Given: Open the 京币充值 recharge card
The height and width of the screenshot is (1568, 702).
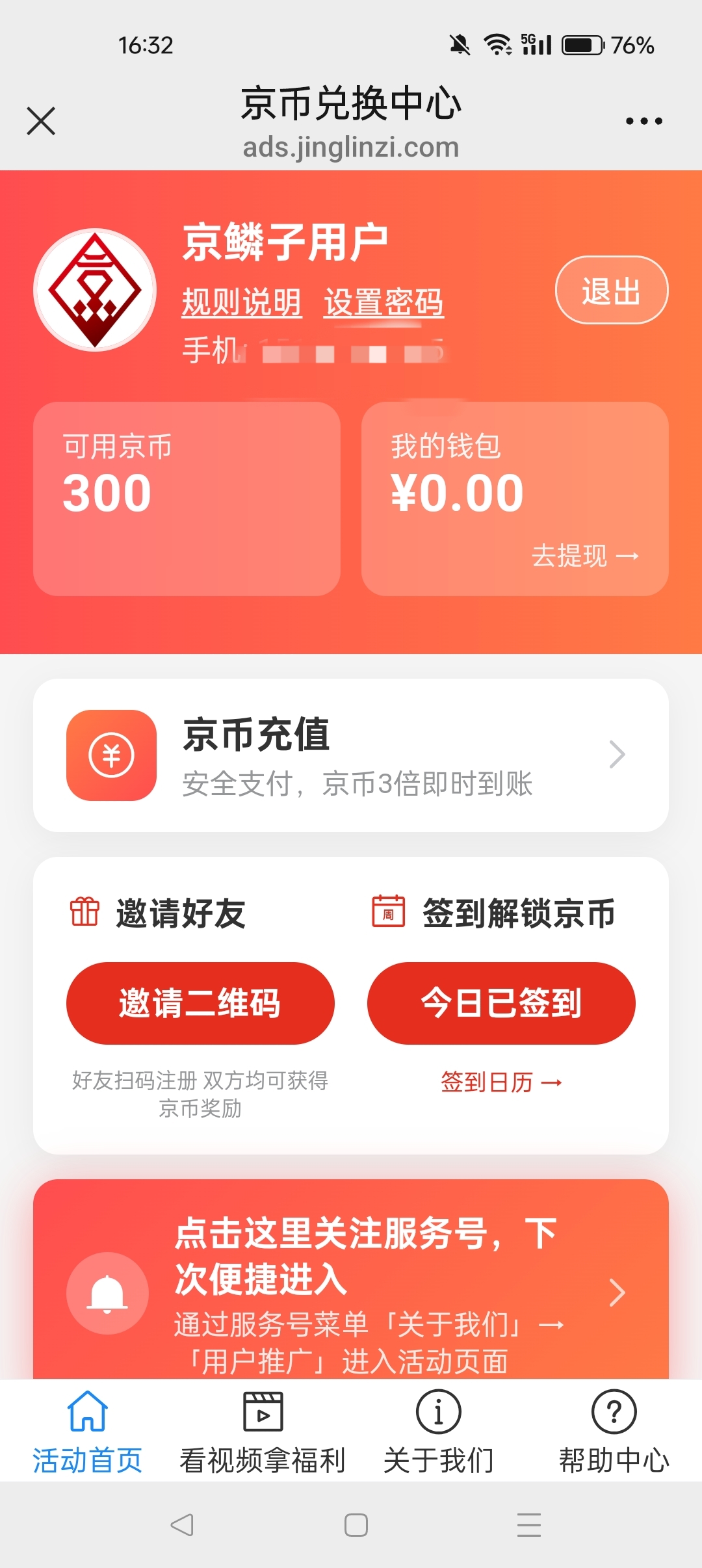Looking at the screenshot, I should coord(351,755).
